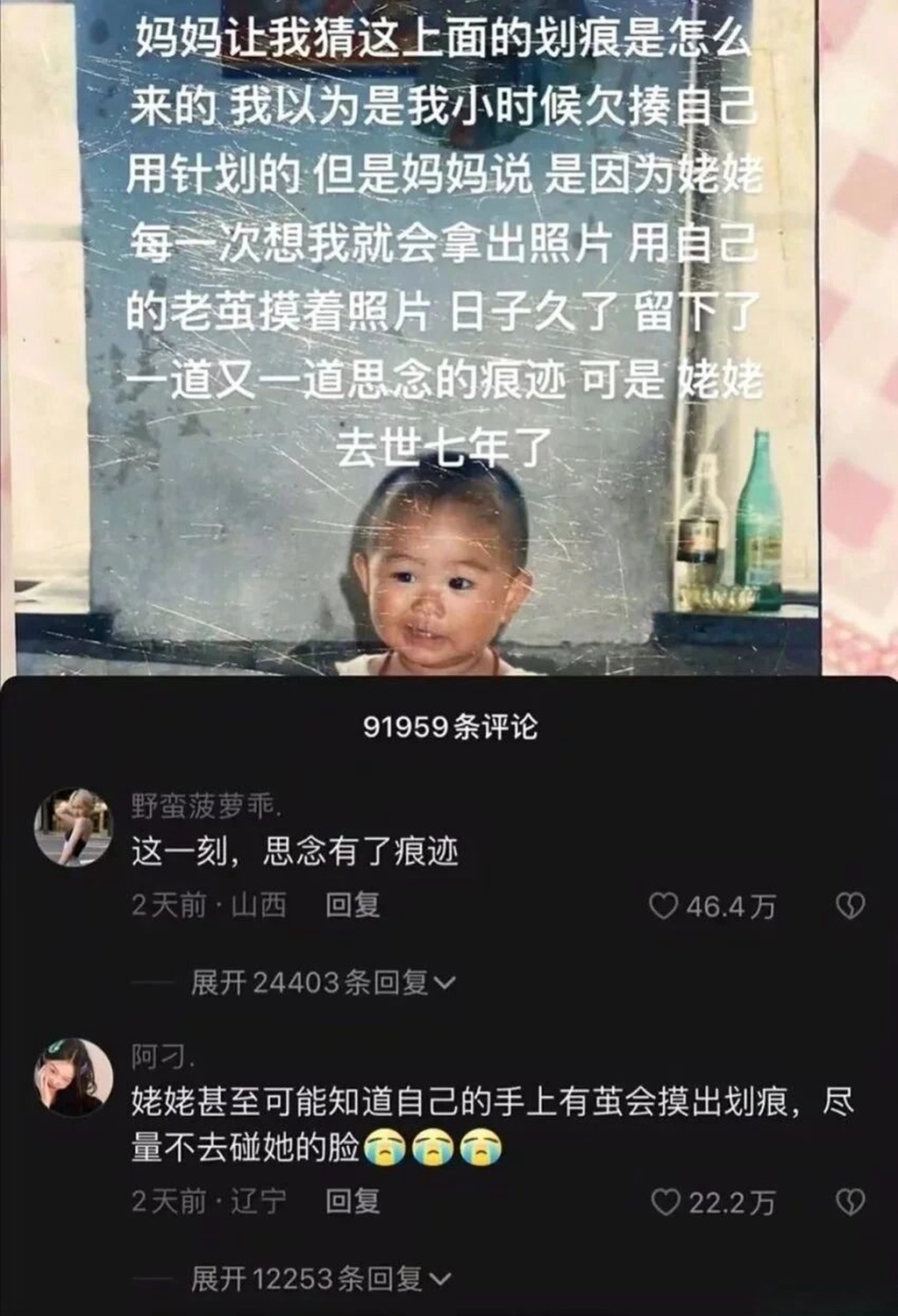This screenshot has width=898, height=1316.
Task: Reply to 阿刁's comment
Action: pos(353,1201)
